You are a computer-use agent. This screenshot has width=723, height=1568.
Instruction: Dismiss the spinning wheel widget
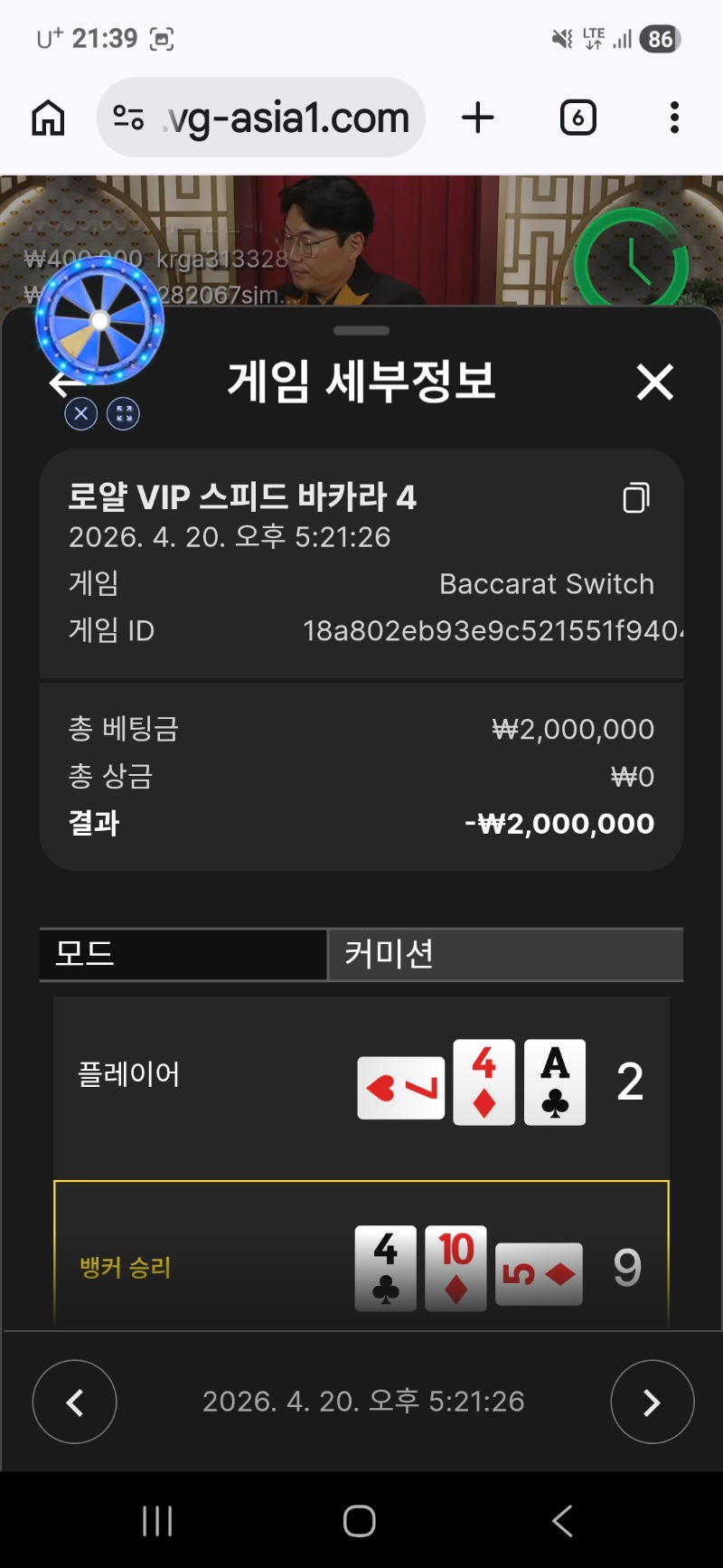[81, 414]
